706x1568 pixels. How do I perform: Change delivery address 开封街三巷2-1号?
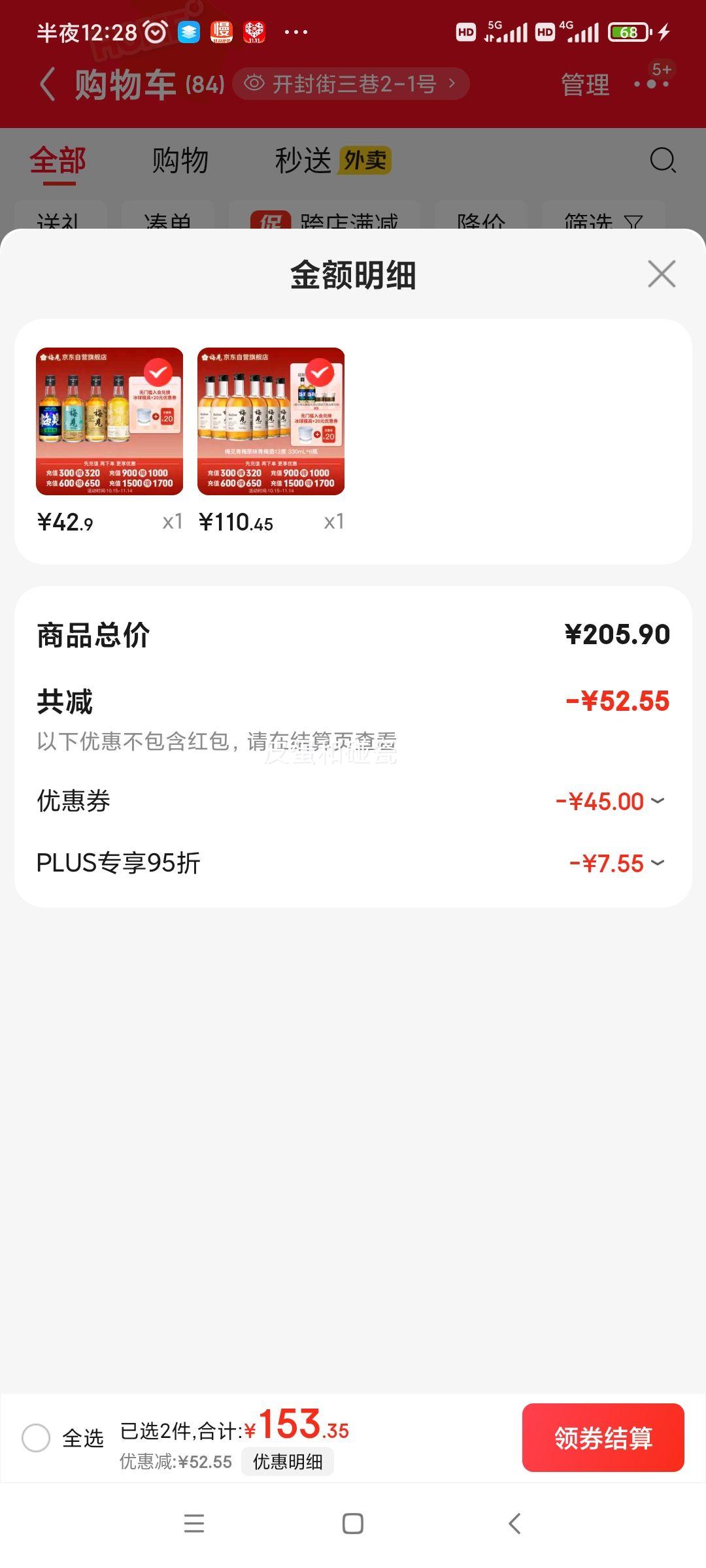point(350,84)
